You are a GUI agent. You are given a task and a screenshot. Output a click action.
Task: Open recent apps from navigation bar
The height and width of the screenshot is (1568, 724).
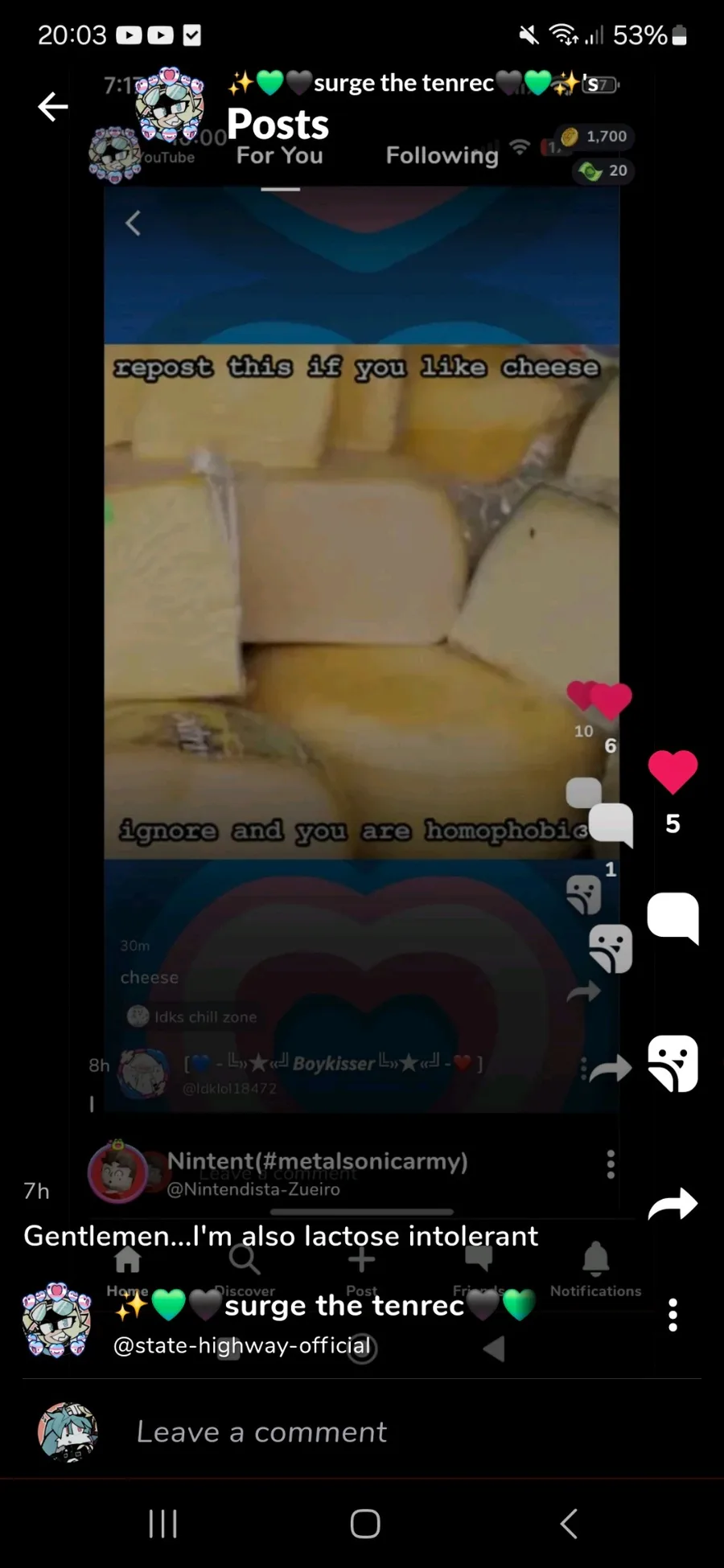point(163,1523)
